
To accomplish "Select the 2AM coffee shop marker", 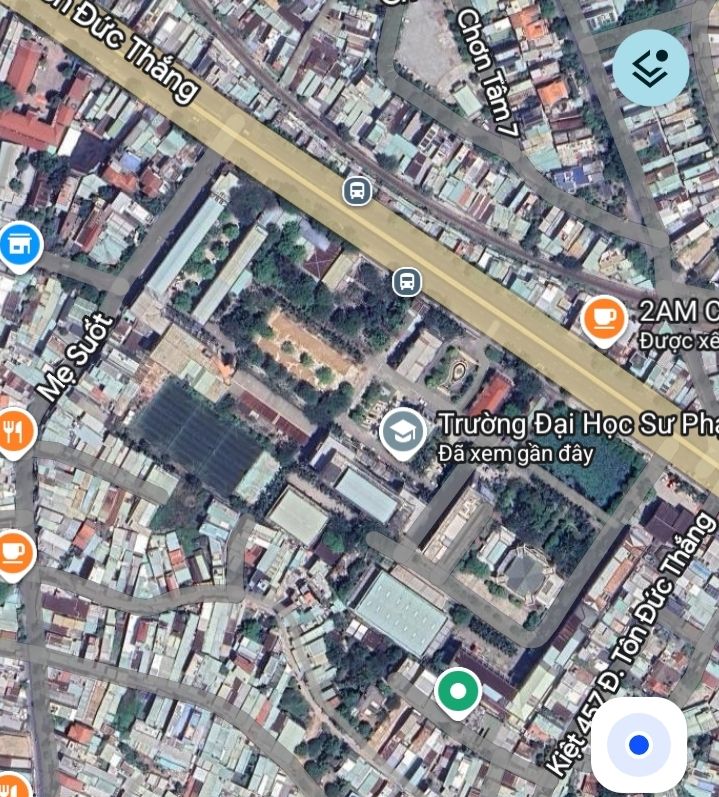I will pyautogui.click(x=603, y=318).
